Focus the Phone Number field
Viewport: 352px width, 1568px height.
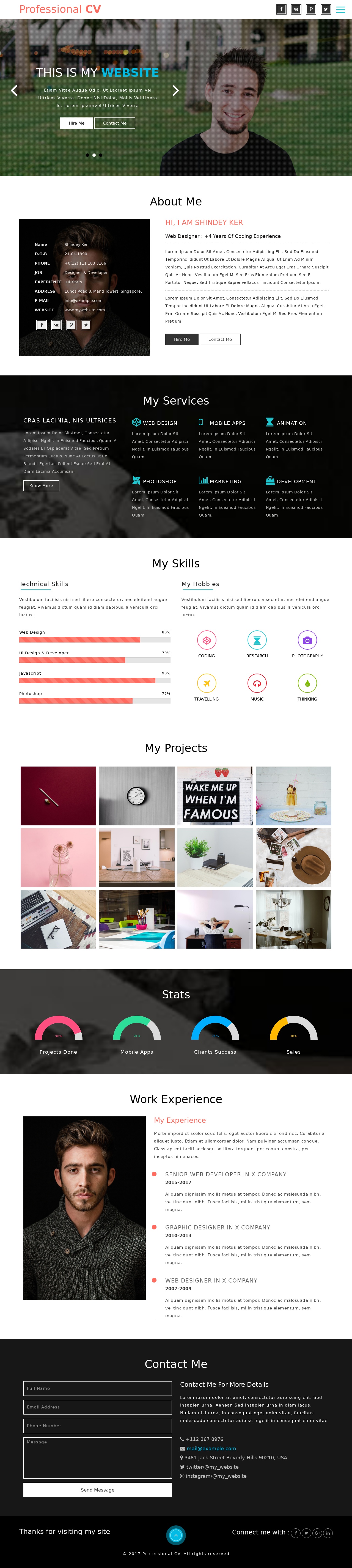point(97,1426)
